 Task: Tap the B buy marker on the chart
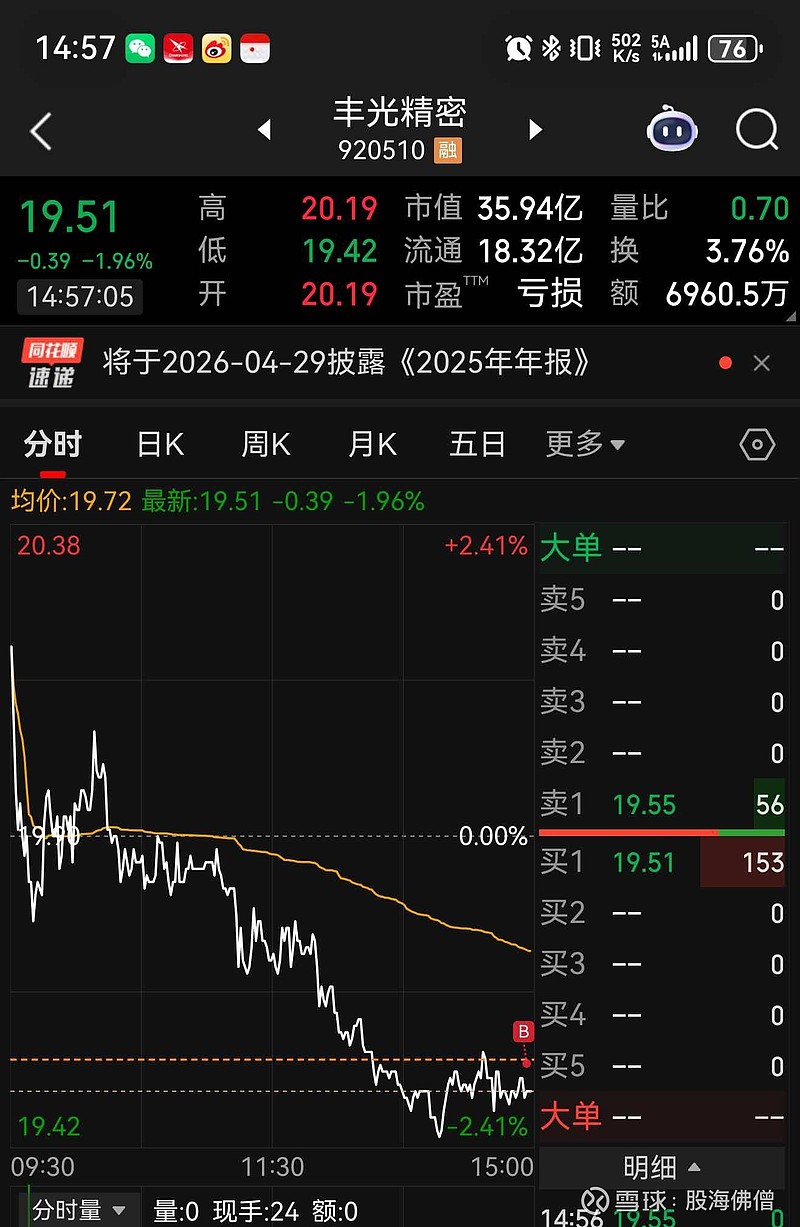(524, 1030)
